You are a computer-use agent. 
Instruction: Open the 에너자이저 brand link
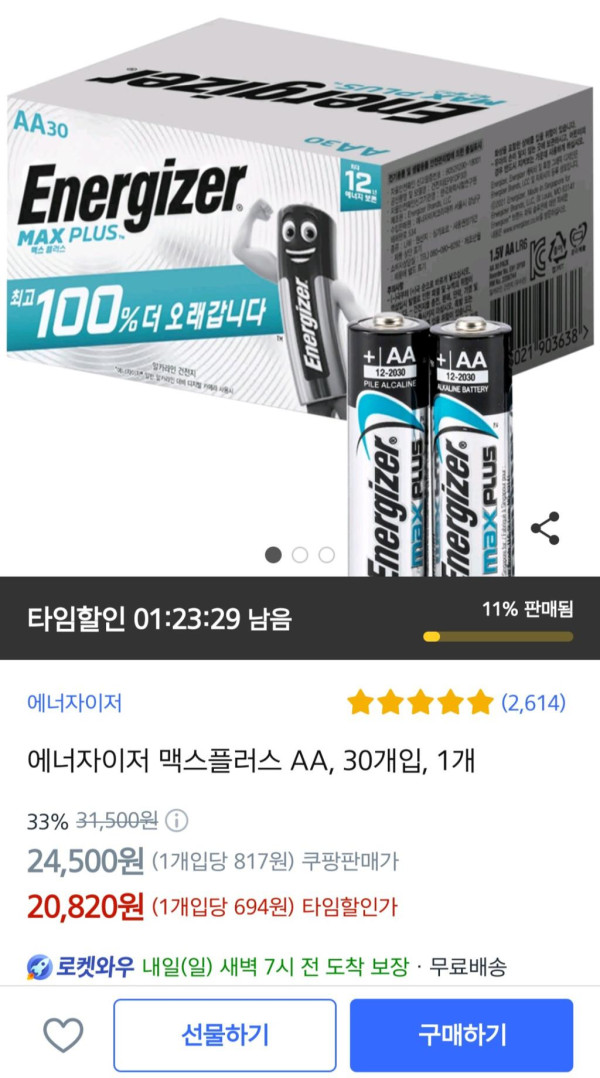click(x=75, y=703)
